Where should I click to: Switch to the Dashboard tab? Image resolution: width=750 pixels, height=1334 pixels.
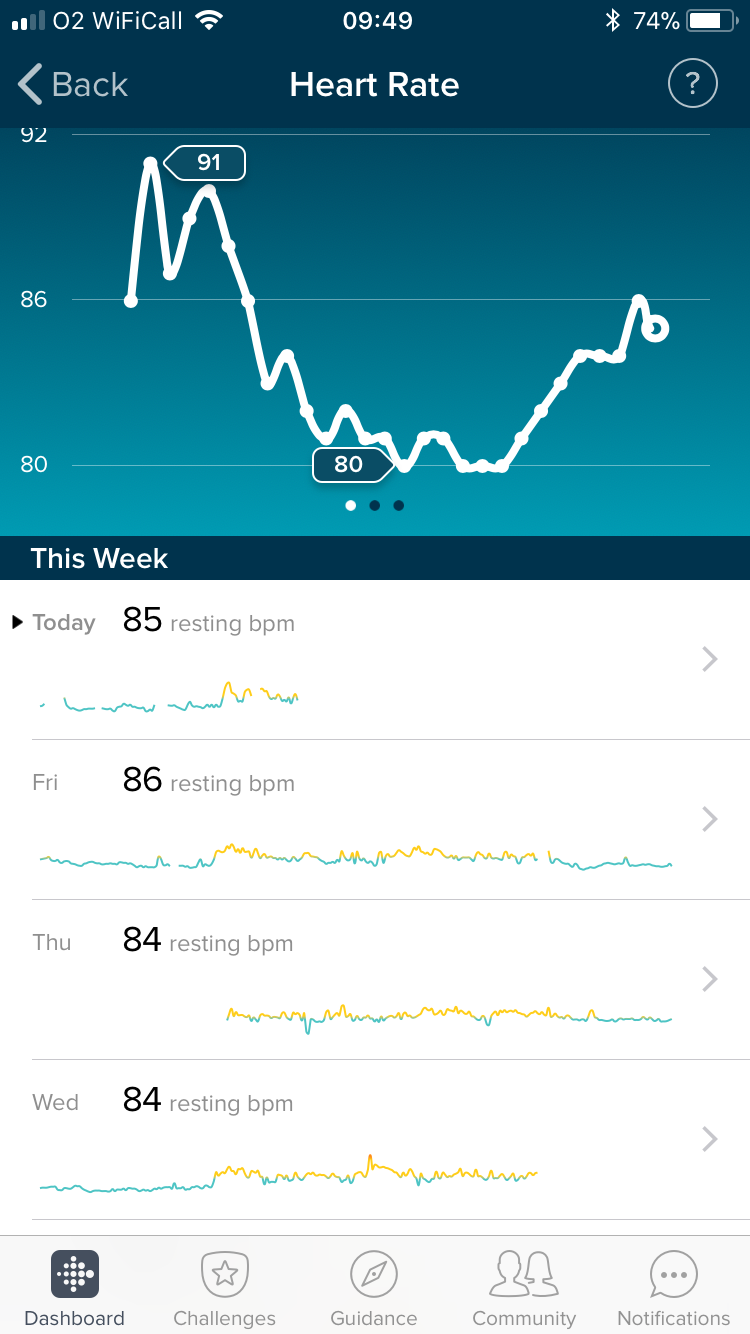tap(75, 1288)
